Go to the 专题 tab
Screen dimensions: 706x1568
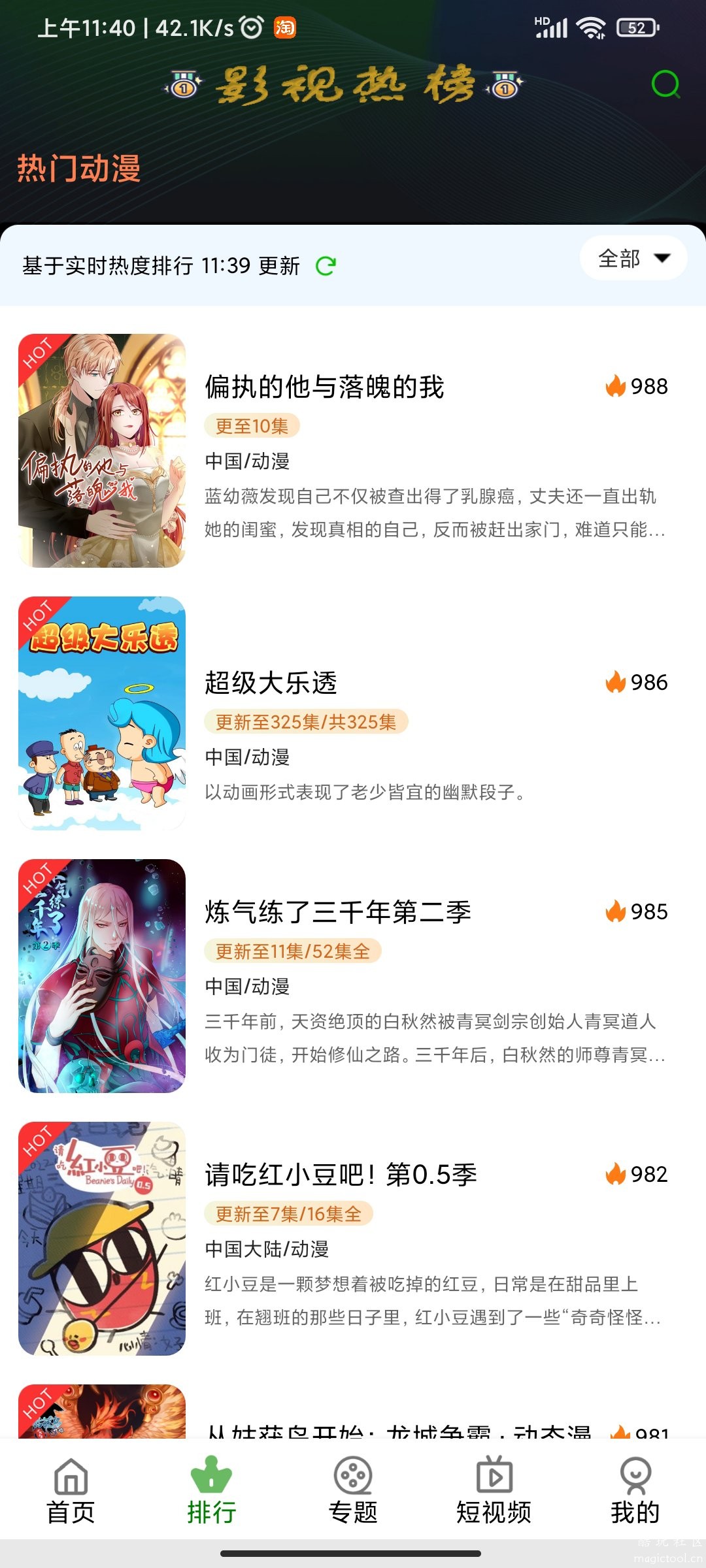[353, 1491]
